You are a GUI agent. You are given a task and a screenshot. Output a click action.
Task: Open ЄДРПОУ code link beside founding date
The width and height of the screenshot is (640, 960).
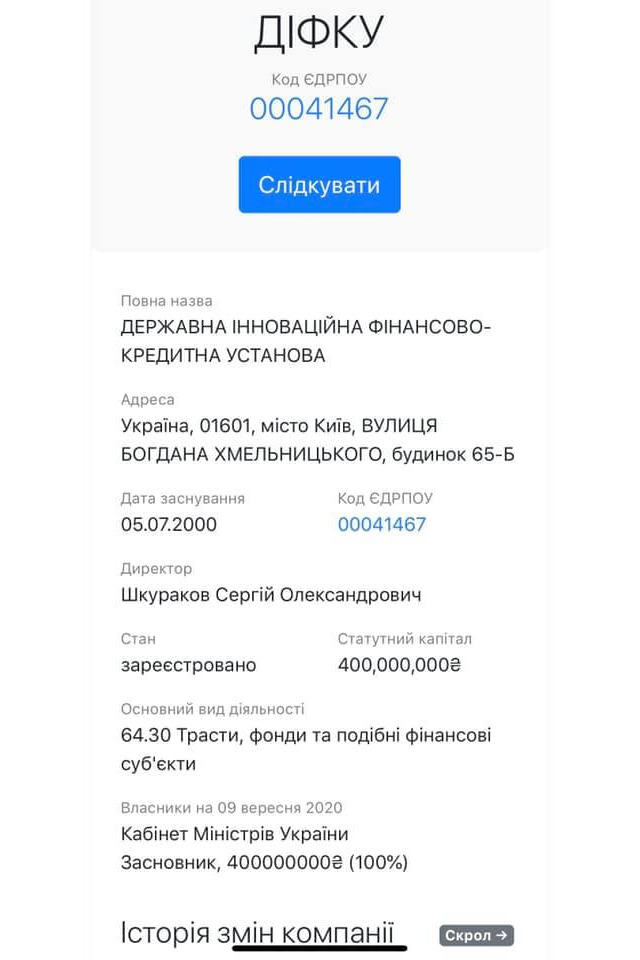click(x=382, y=524)
